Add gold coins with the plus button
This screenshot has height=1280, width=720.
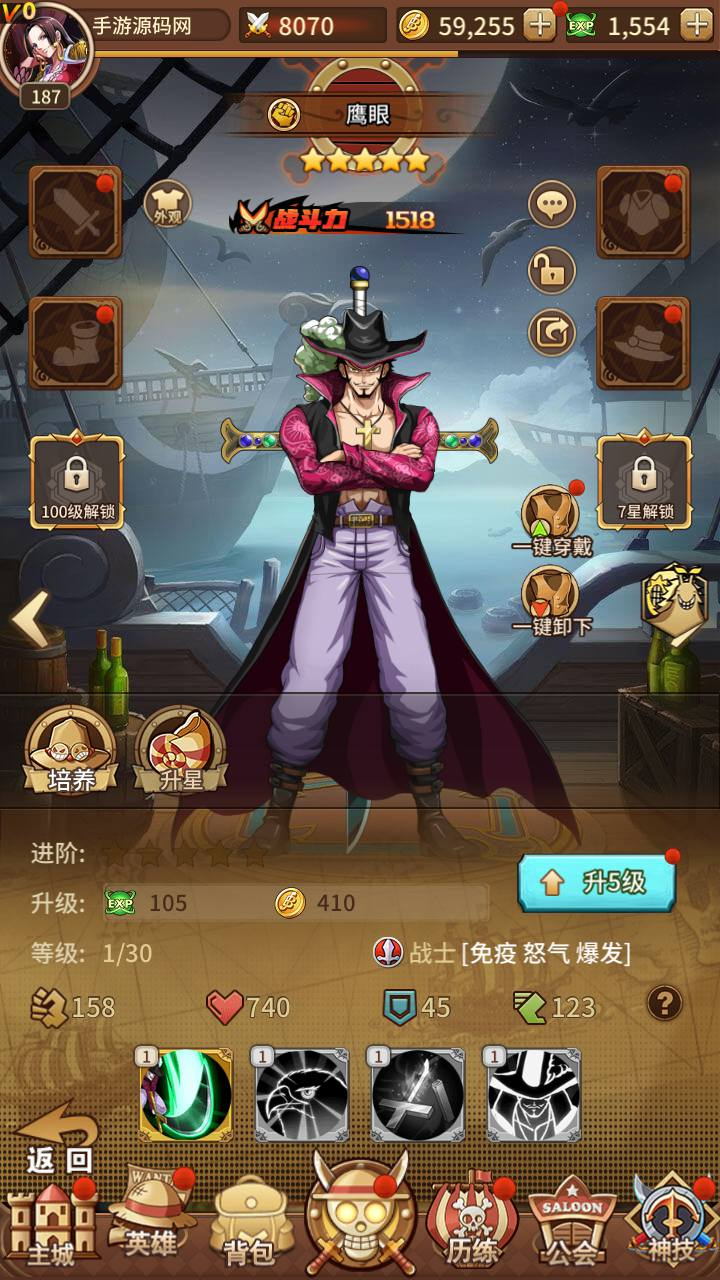539,25
